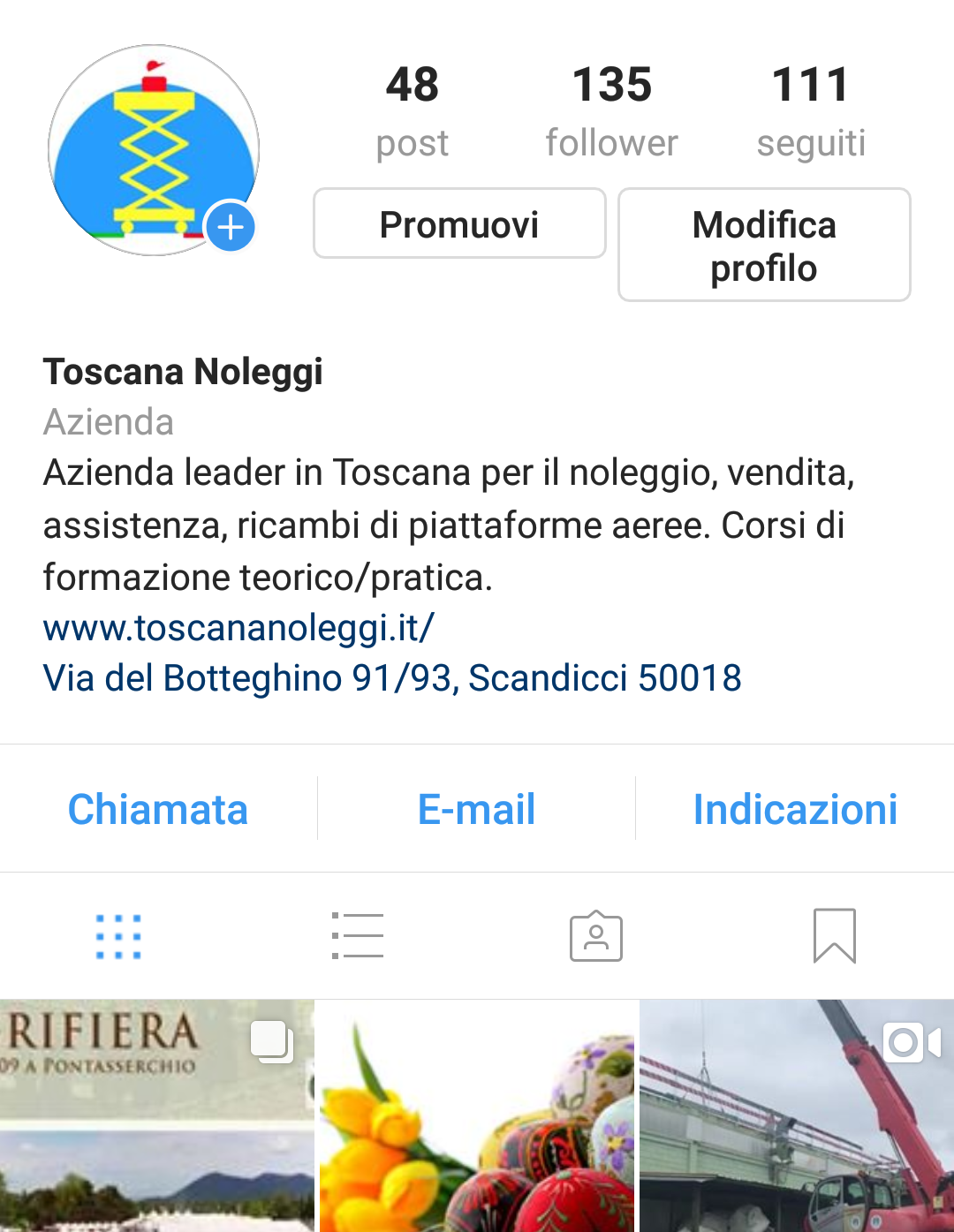View the 111 seguiti list
This screenshot has width=954, height=1232.
[x=811, y=111]
